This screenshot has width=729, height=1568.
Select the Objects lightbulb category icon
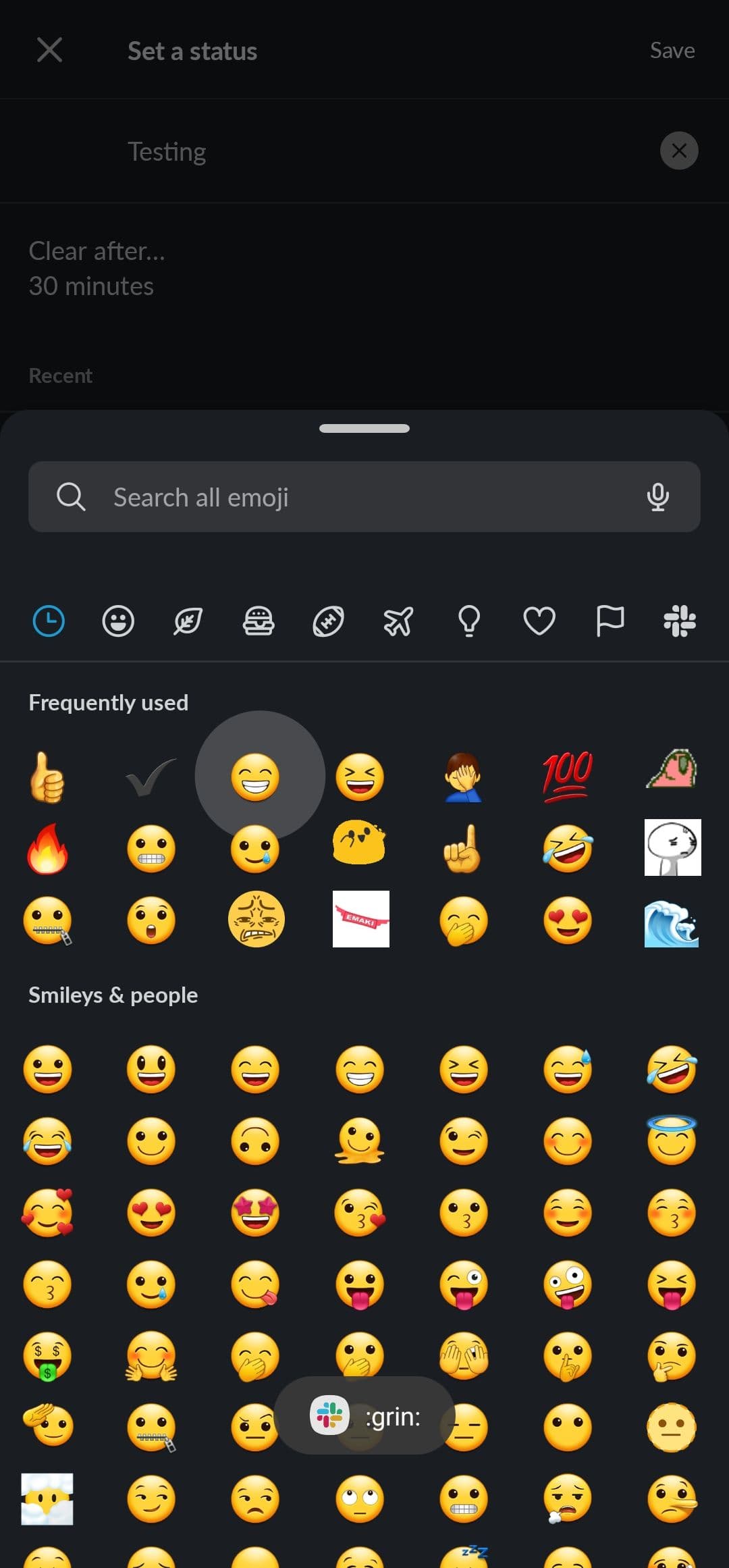[469, 622]
